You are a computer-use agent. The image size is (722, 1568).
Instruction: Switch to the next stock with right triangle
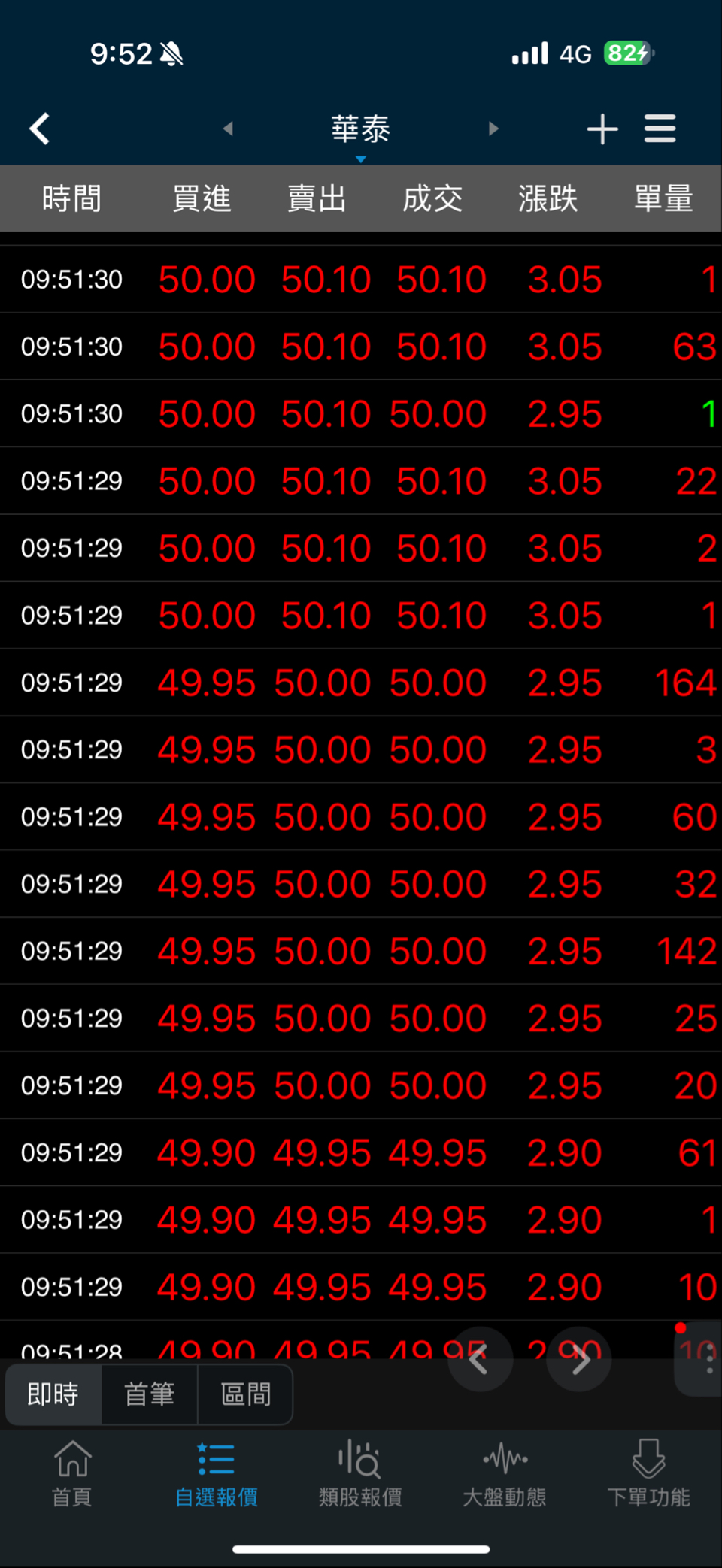point(493,129)
